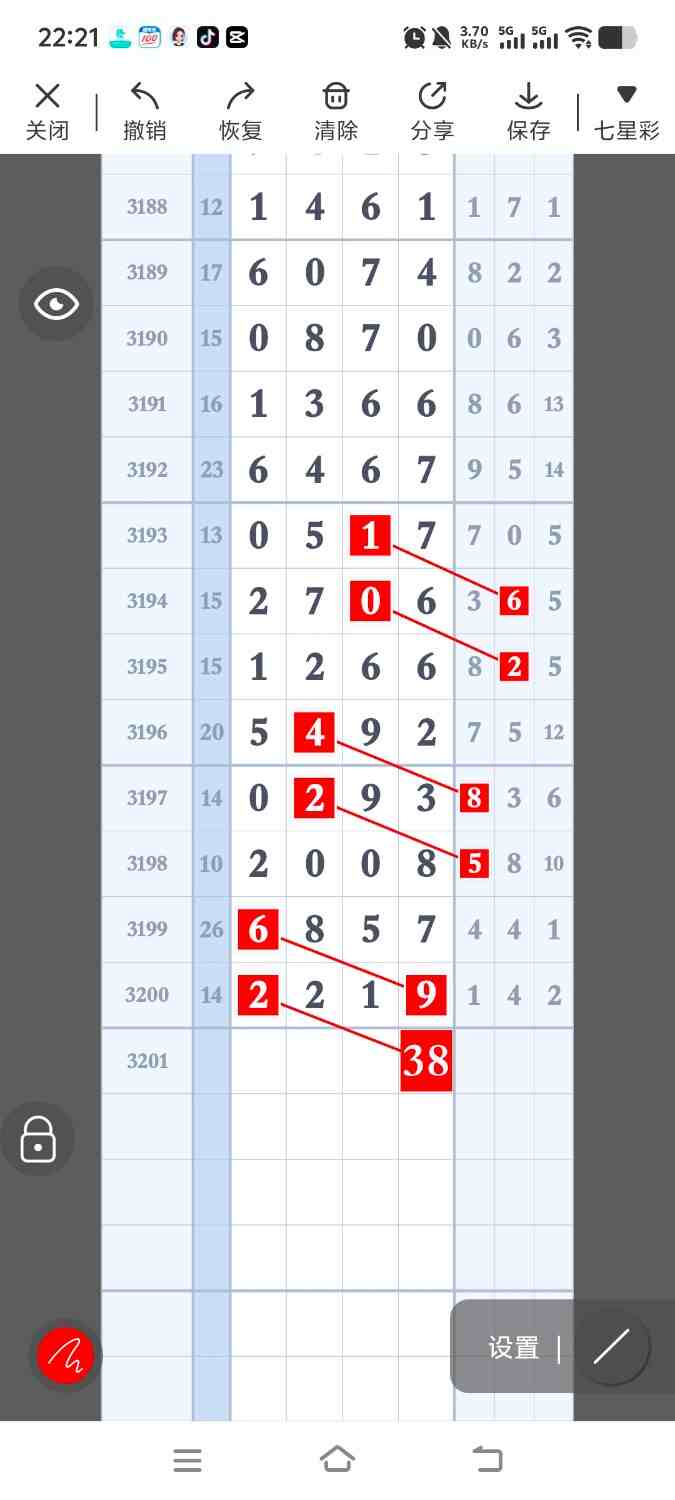The width and height of the screenshot is (675, 1500).
Task: Redo with the 恢复 button
Action: (240, 111)
